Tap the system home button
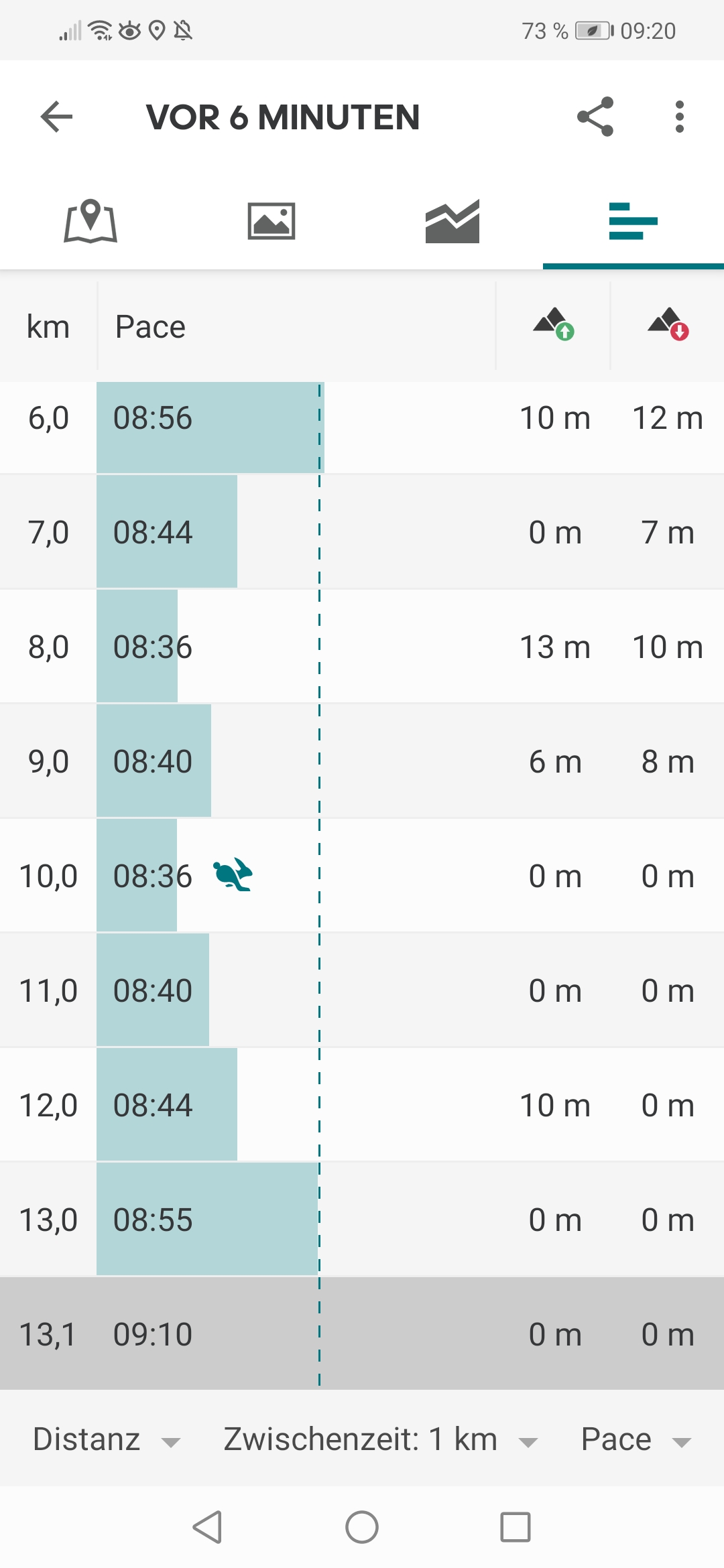 pos(362,1527)
